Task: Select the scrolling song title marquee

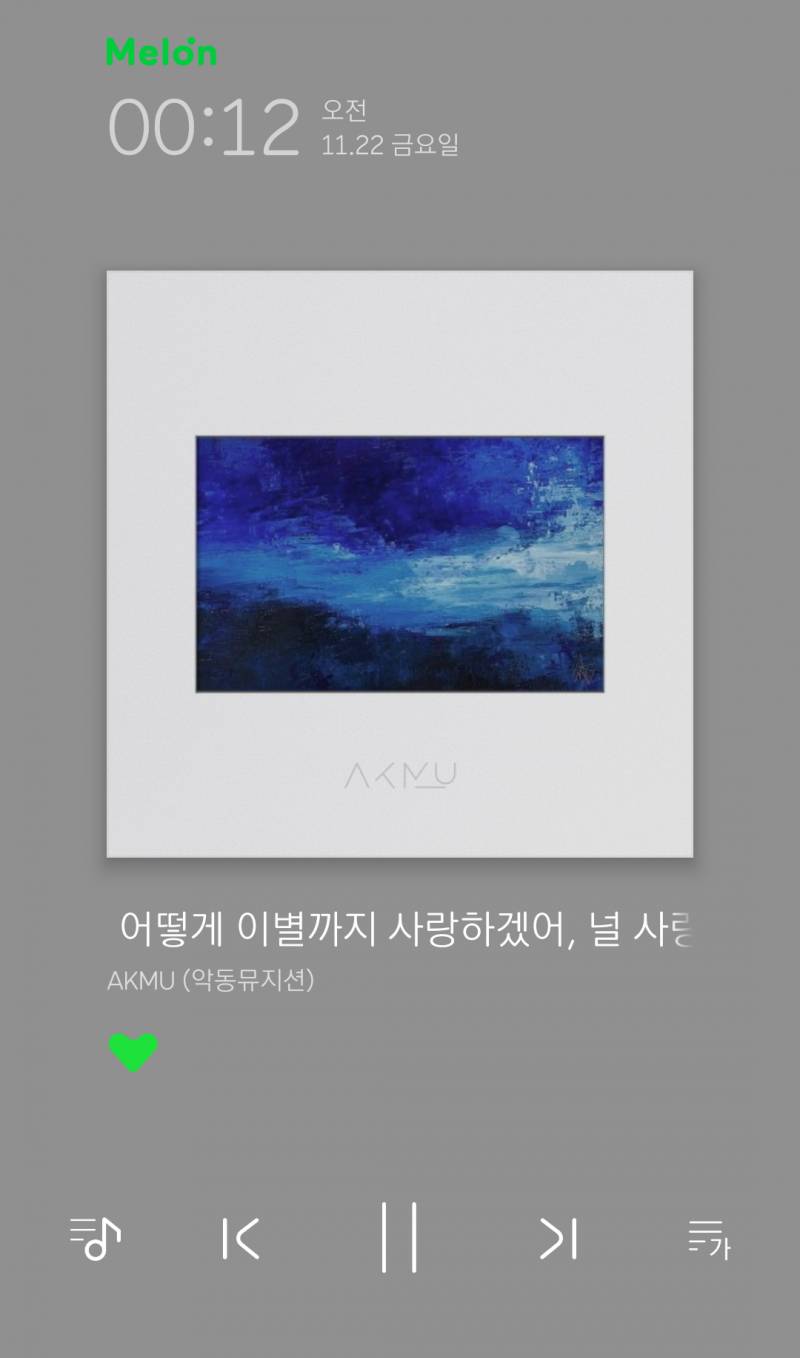Action: pos(400,929)
